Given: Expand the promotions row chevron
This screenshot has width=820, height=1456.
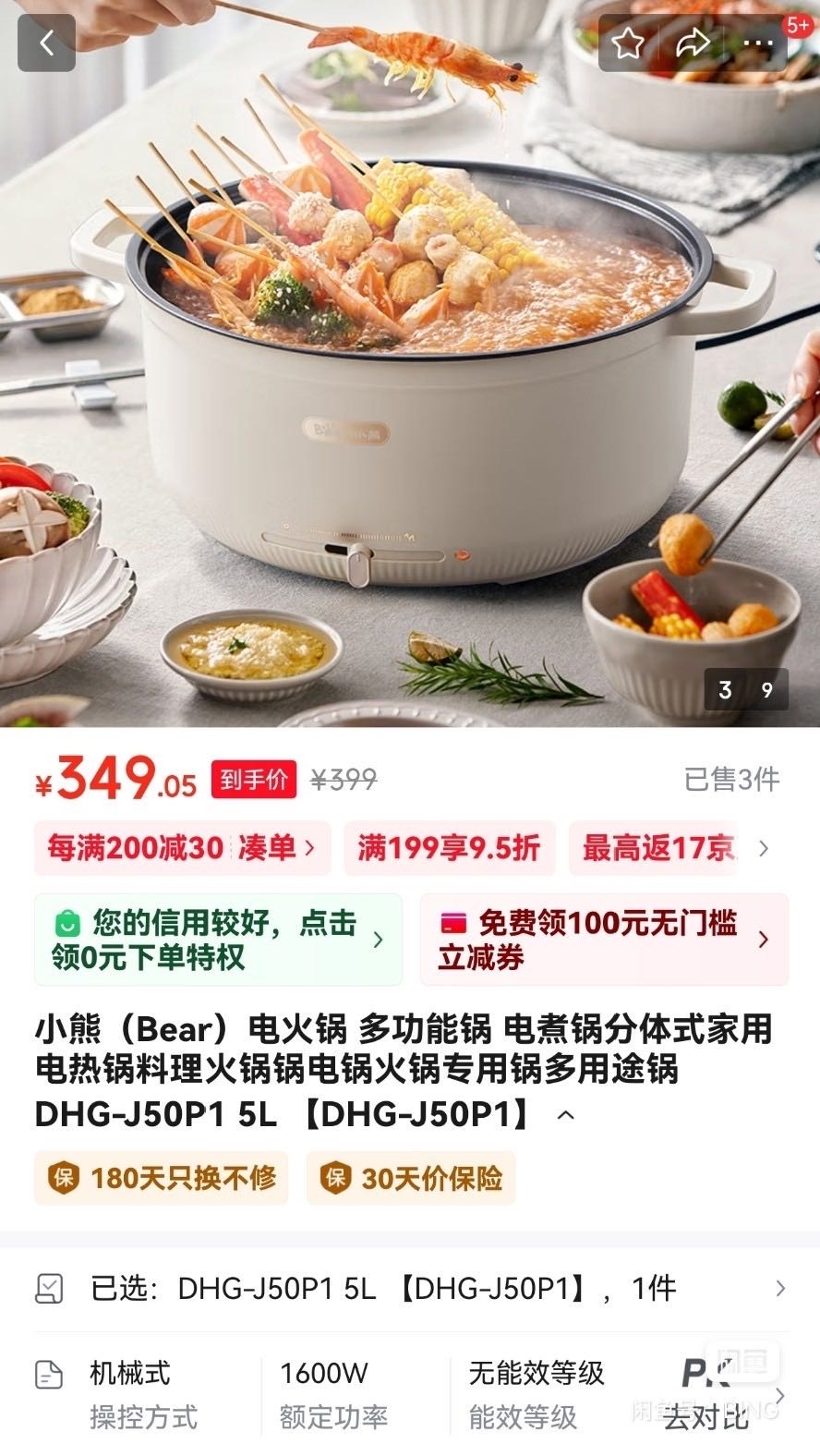Looking at the screenshot, I should pyautogui.click(x=764, y=848).
